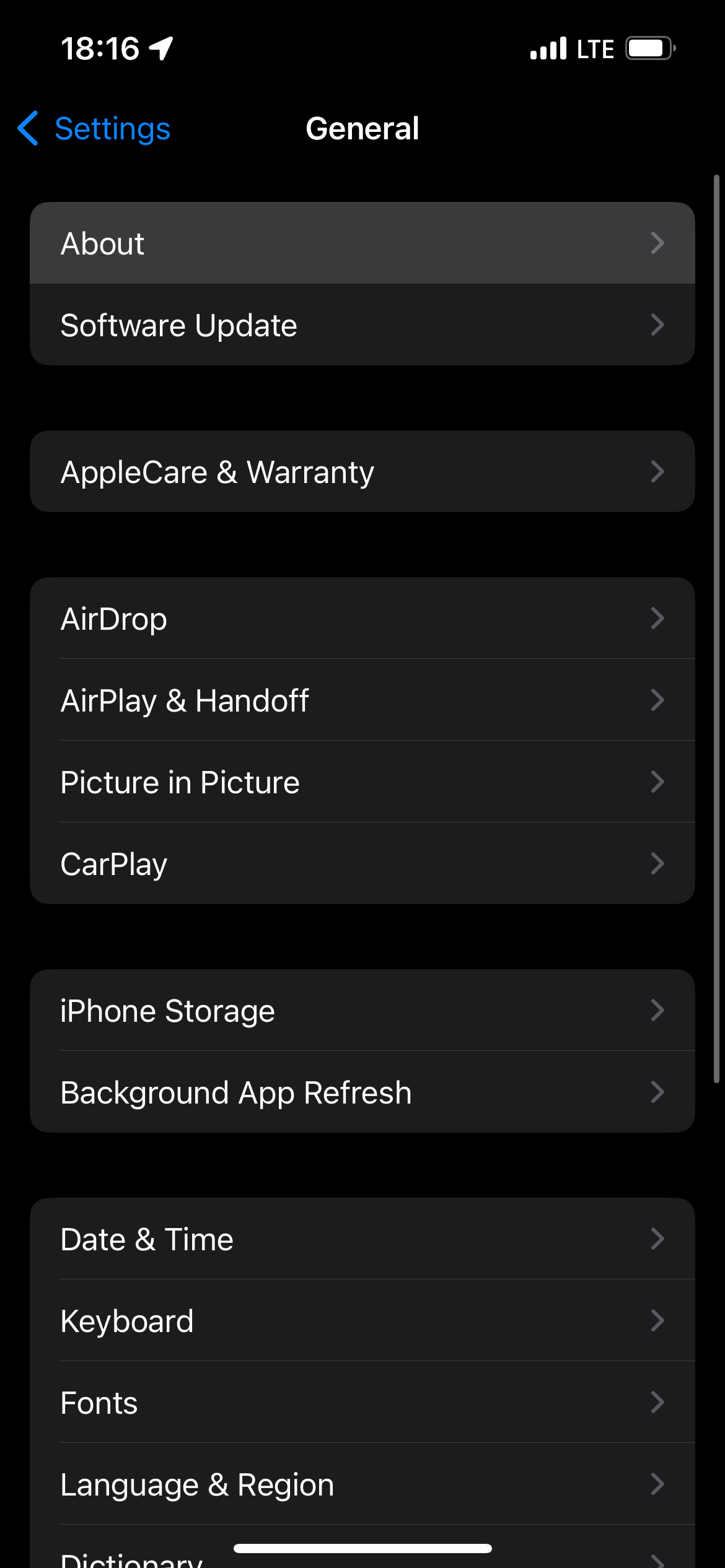
Task: Open Language & Region
Action: [362, 1484]
